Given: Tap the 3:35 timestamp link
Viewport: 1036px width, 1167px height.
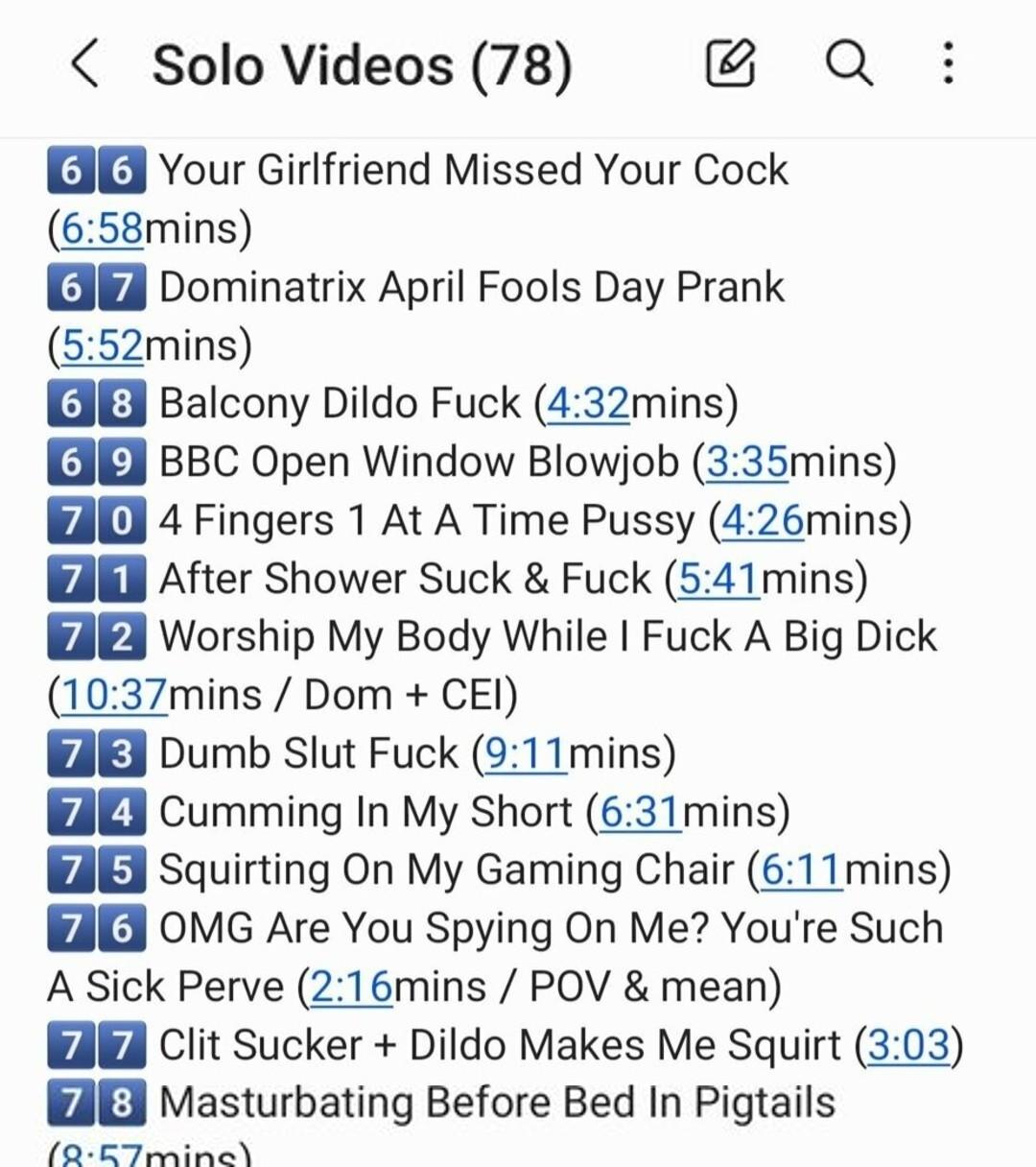Looking at the screenshot, I should 746,463.
